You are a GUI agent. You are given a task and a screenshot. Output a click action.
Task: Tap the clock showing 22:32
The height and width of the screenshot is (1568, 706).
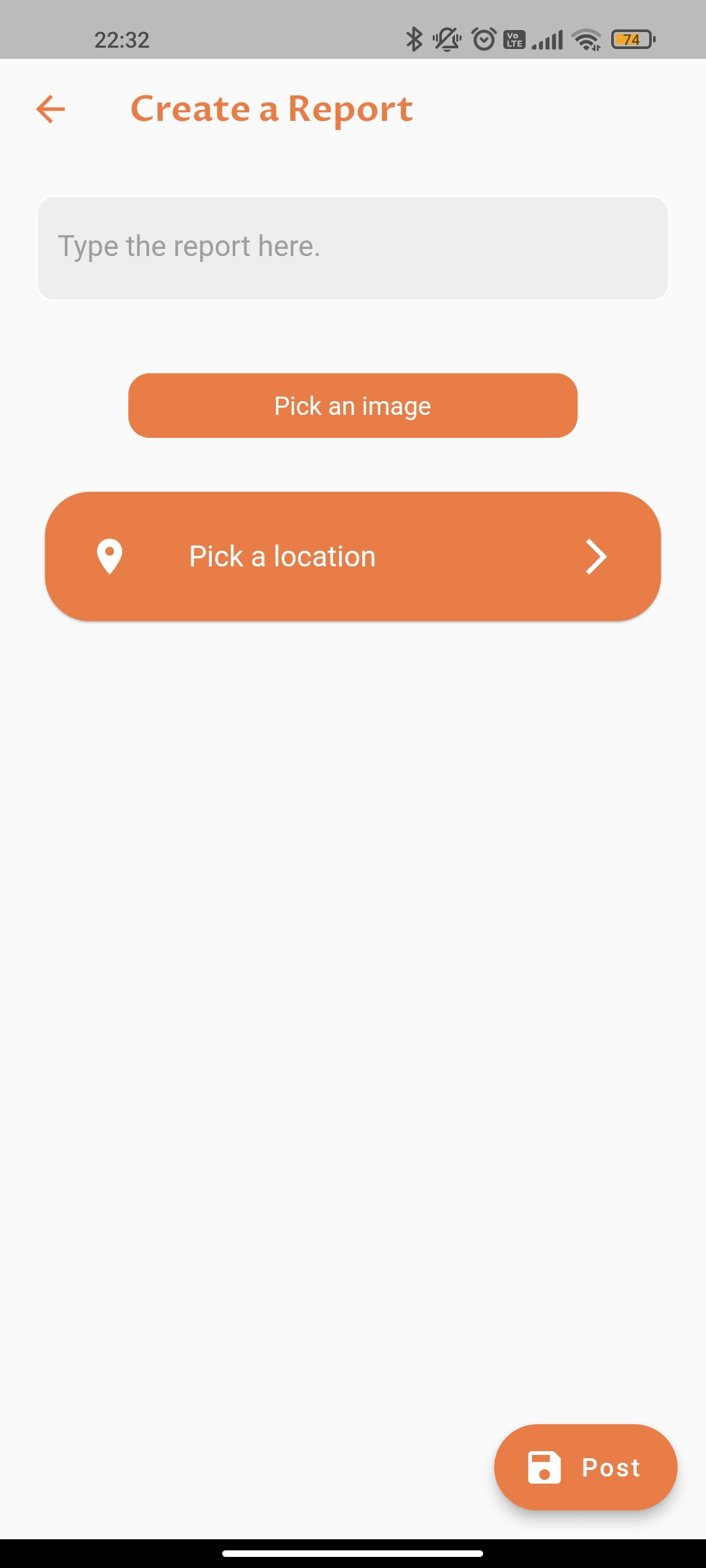click(x=122, y=39)
